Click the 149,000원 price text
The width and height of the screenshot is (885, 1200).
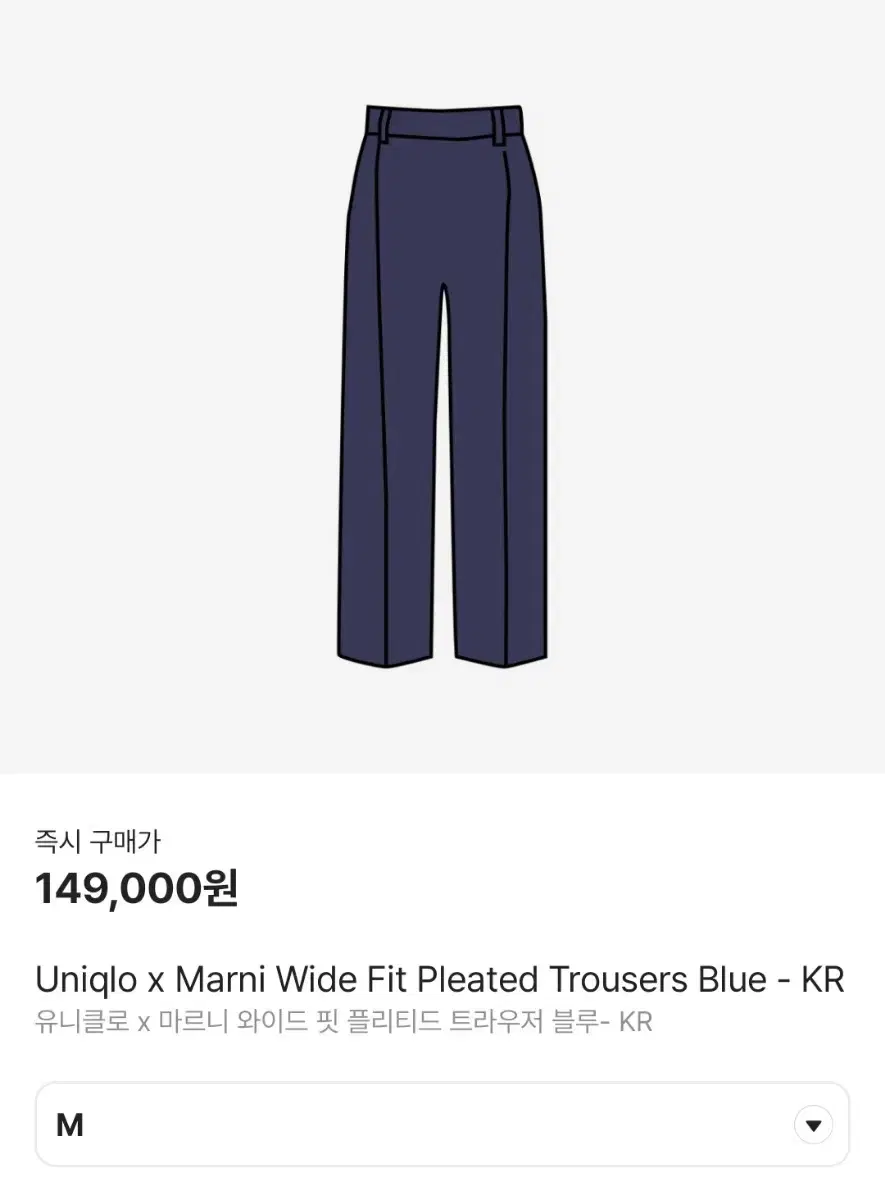click(135, 888)
